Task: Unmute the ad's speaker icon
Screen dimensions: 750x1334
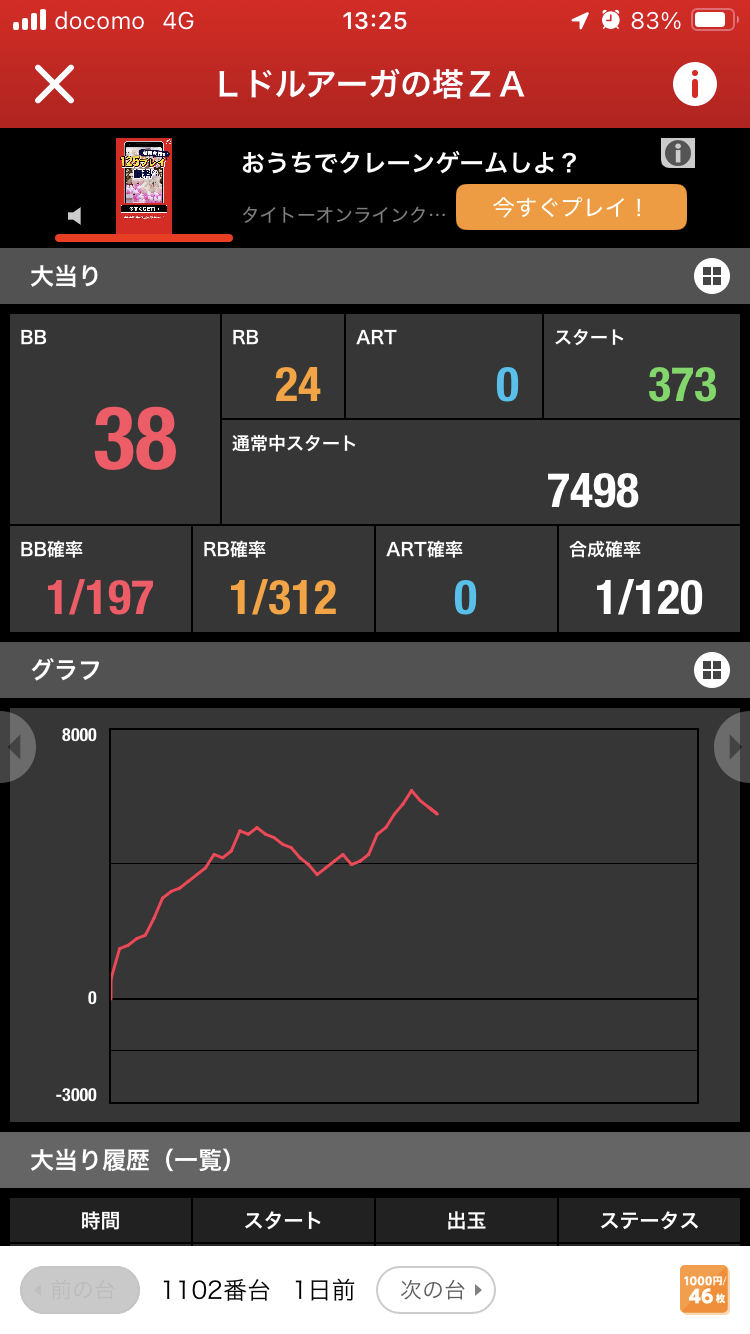Action: (x=75, y=216)
